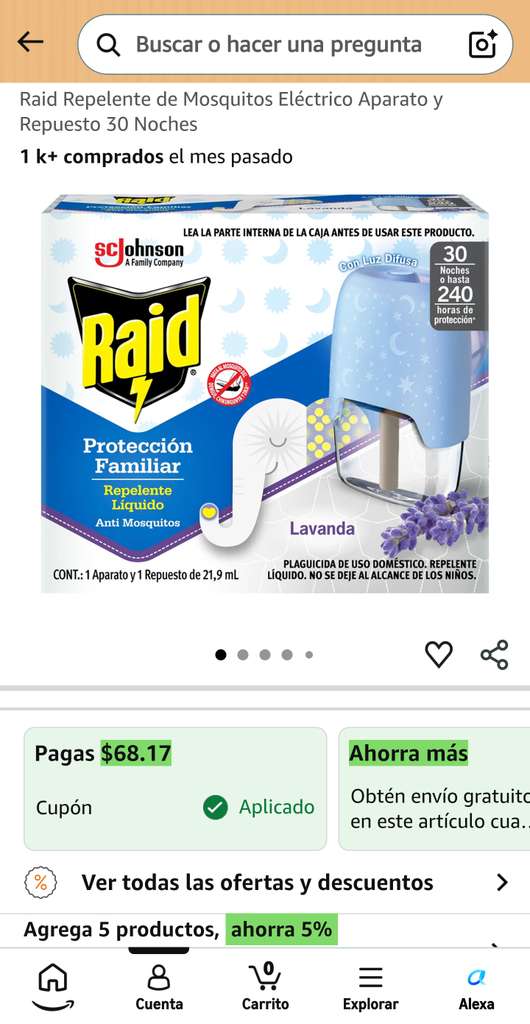Screen dimensions: 530x1024
Task: Open camera search in the search bar
Action: click(x=482, y=44)
